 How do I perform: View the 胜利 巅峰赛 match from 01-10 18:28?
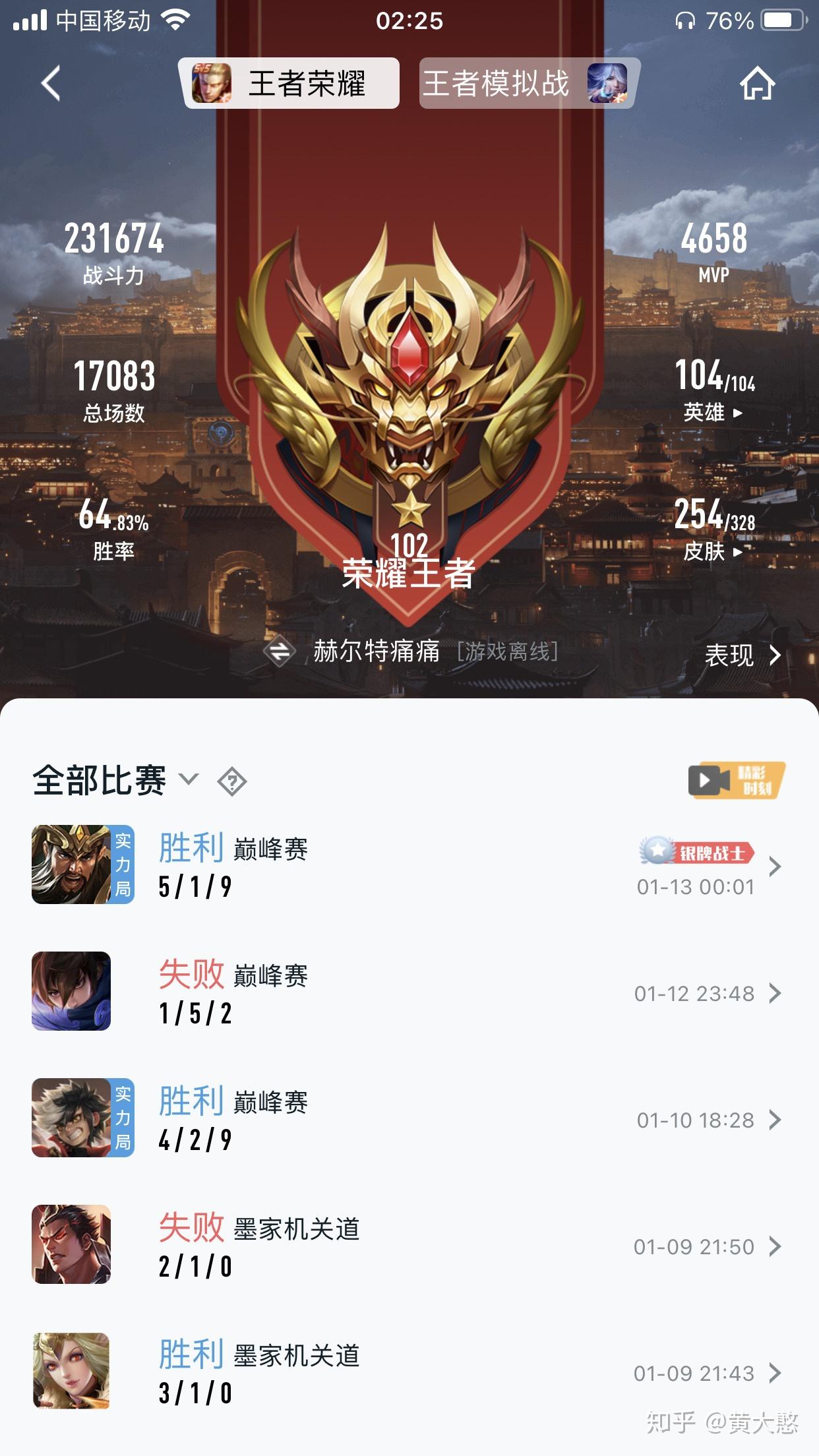click(x=409, y=1118)
